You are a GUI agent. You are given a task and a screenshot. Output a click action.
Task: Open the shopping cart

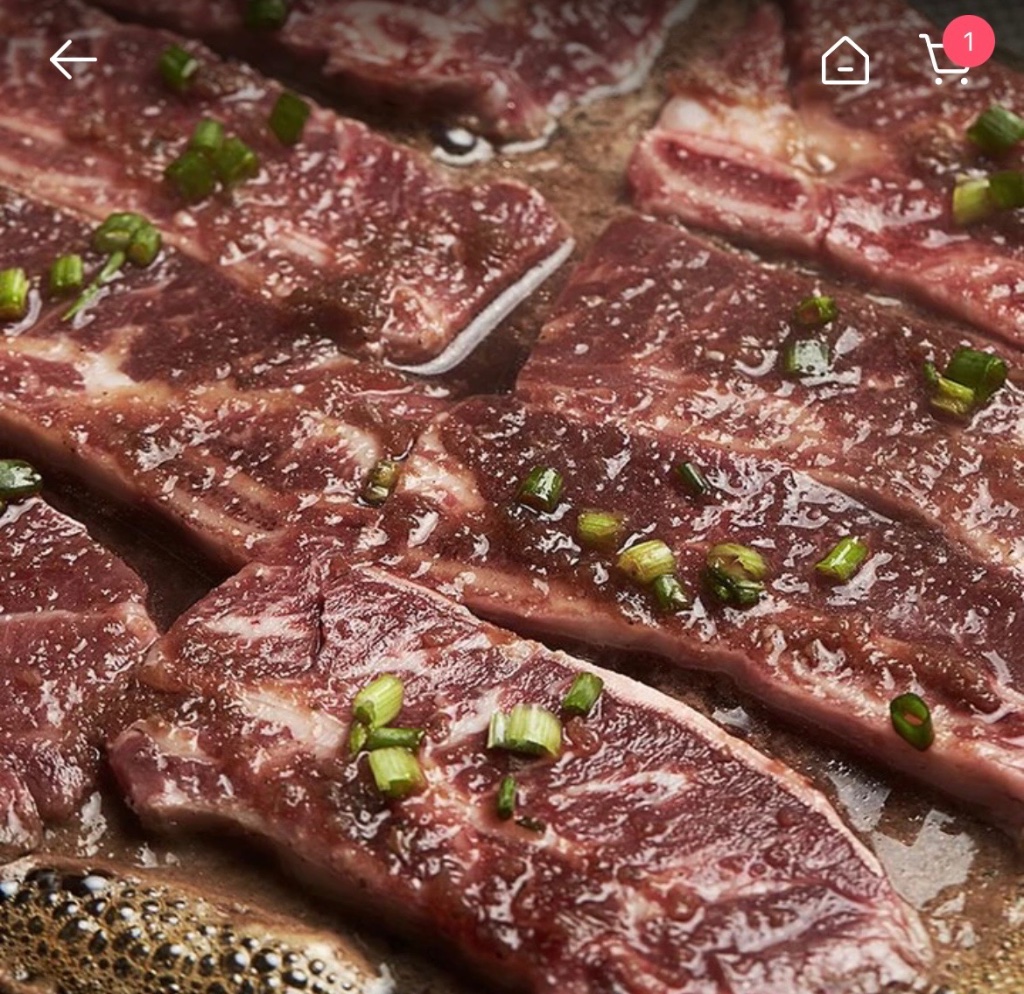click(945, 61)
